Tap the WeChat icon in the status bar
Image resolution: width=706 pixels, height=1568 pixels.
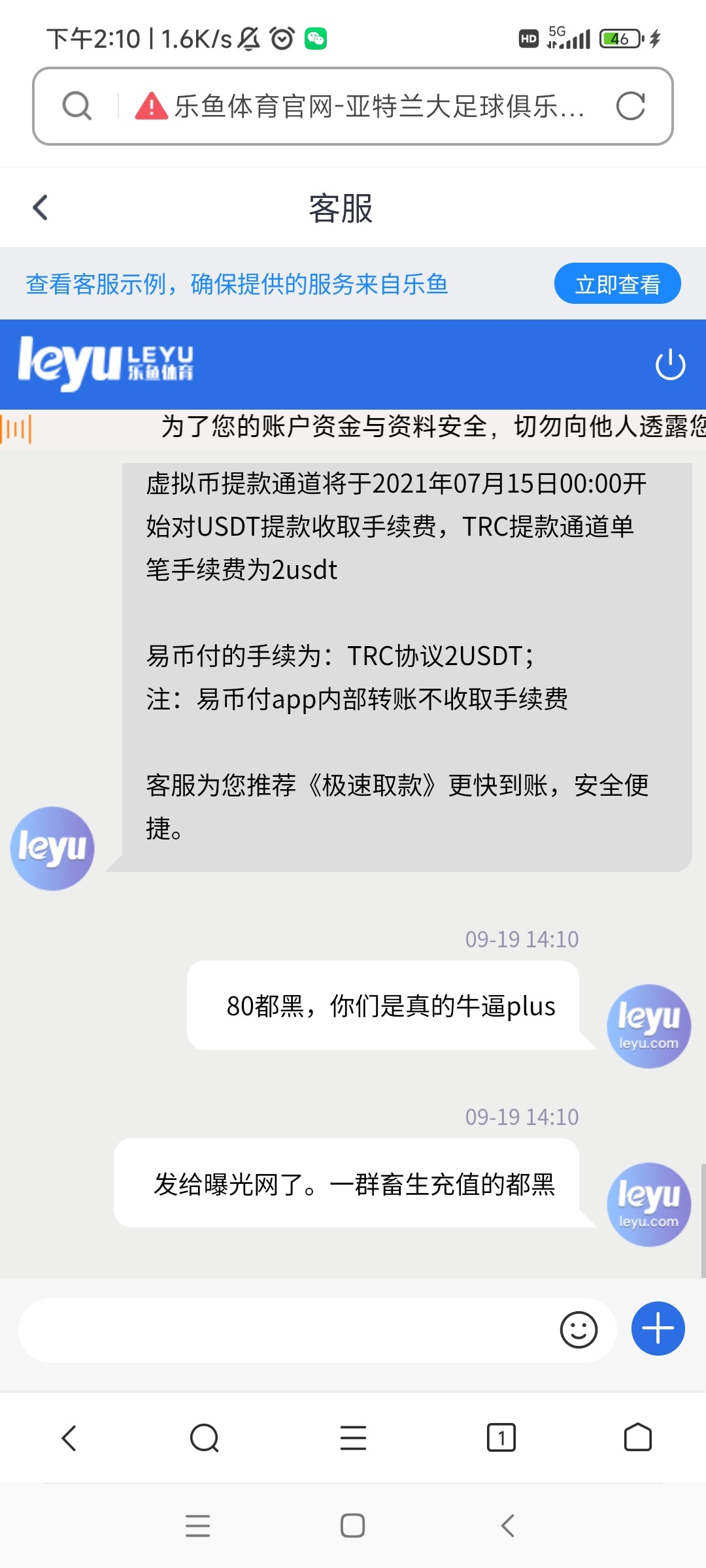pos(316,39)
